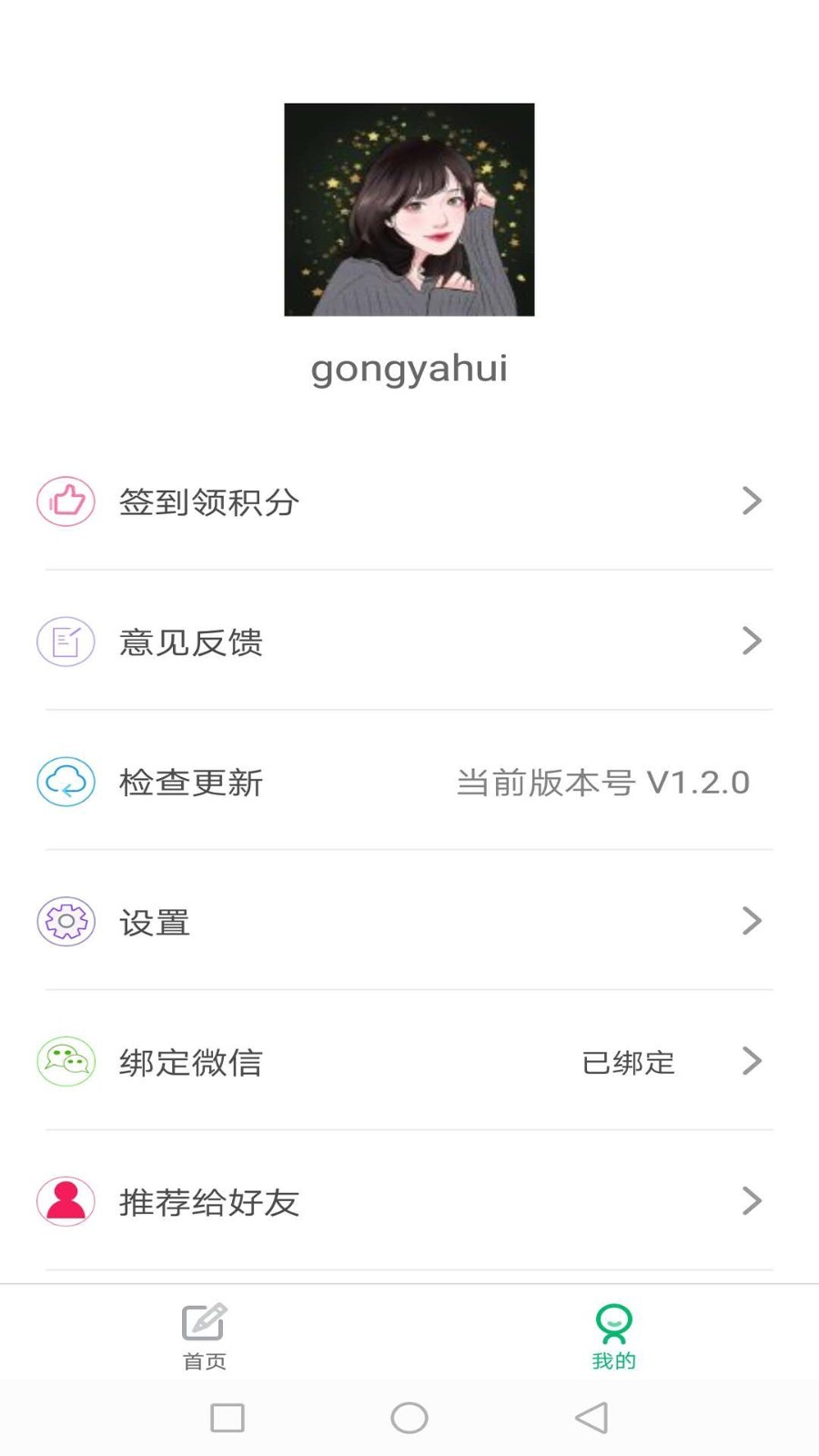Open recent apps from the navigation bar
This screenshot has width=819, height=1456.
click(x=227, y=1417)
